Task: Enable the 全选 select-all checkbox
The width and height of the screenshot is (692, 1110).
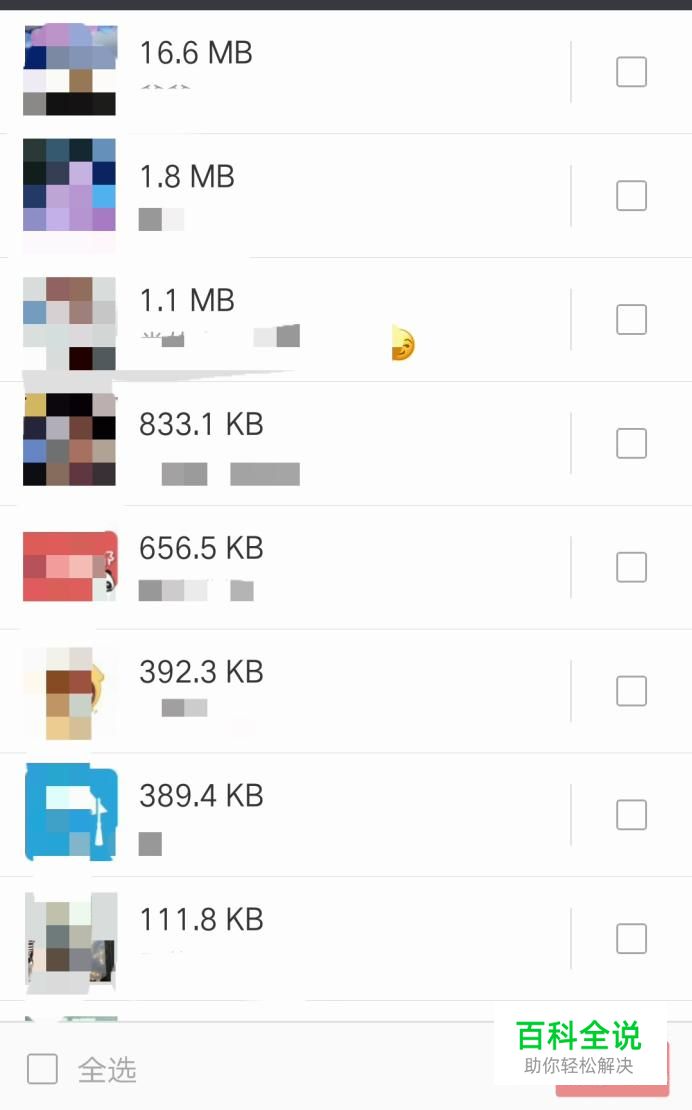Action: point(42,1068)
